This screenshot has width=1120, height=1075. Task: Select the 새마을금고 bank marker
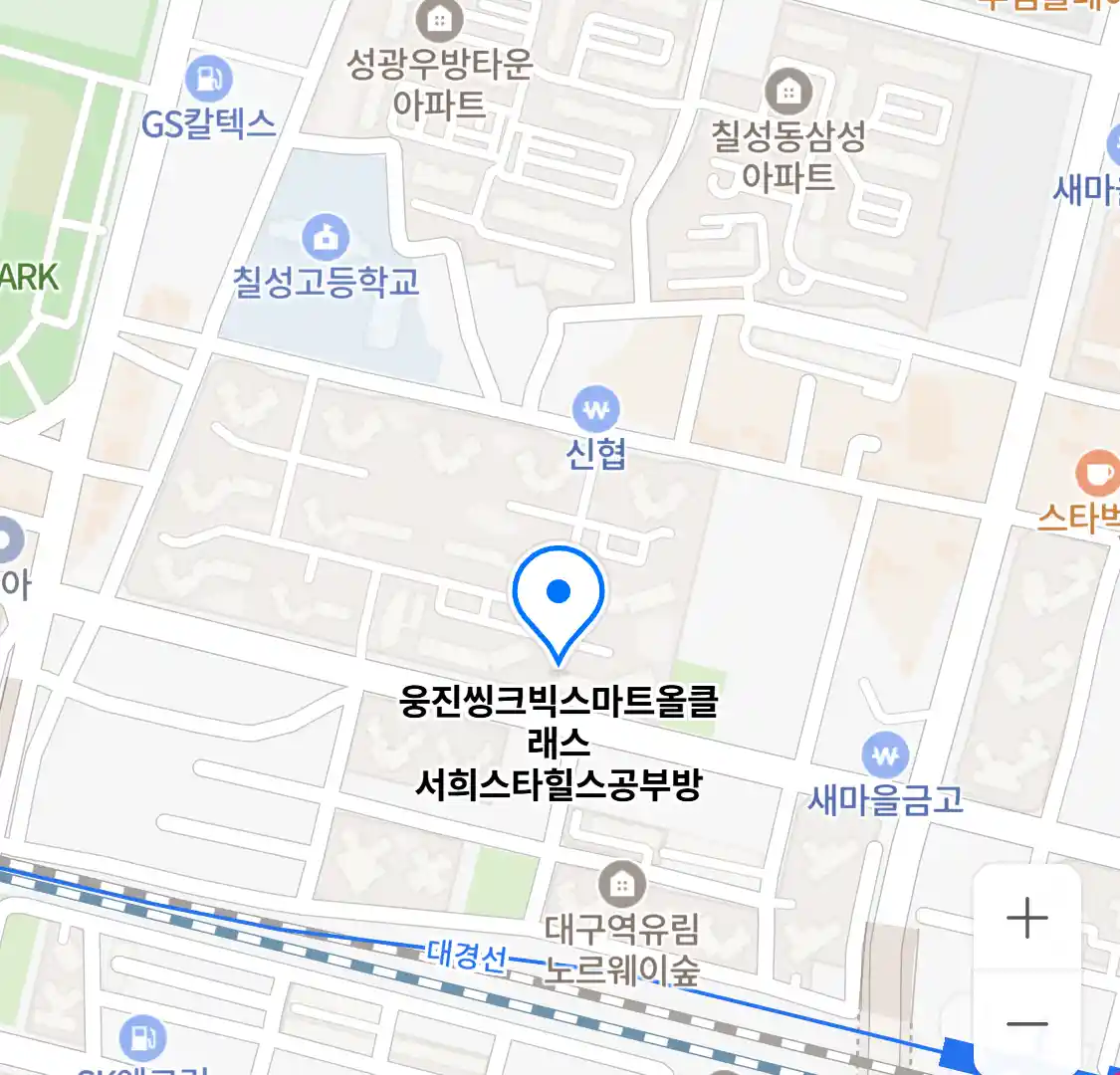click(884, 756)
